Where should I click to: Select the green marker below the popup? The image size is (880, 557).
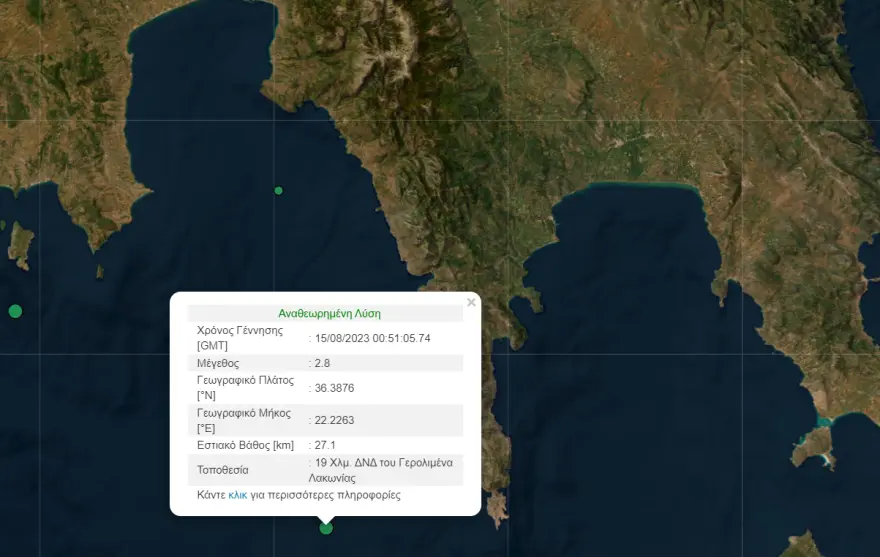click(326, 528)
